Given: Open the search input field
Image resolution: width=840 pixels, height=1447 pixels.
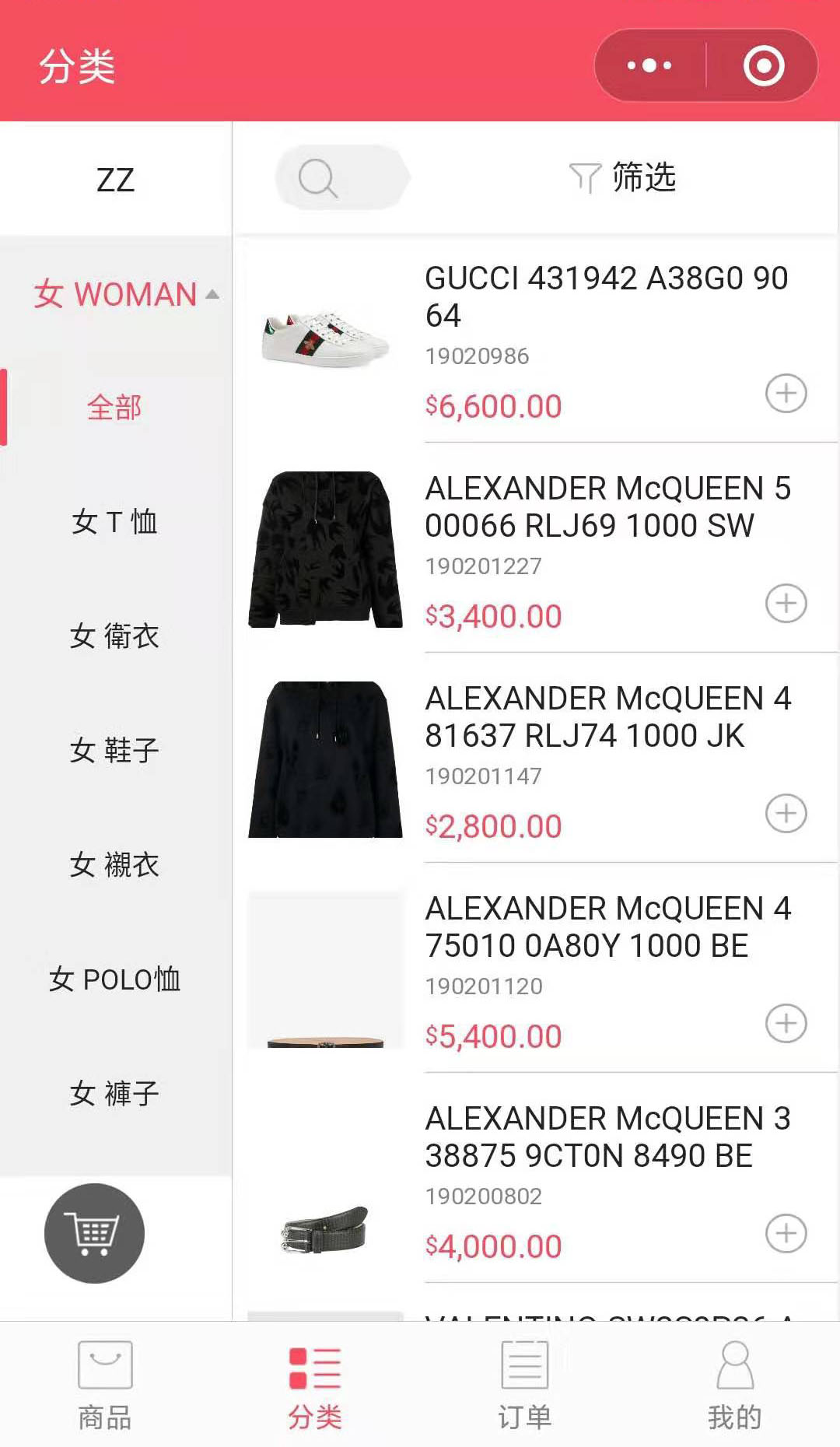Looking at the screenshot, I should [342, 177].
